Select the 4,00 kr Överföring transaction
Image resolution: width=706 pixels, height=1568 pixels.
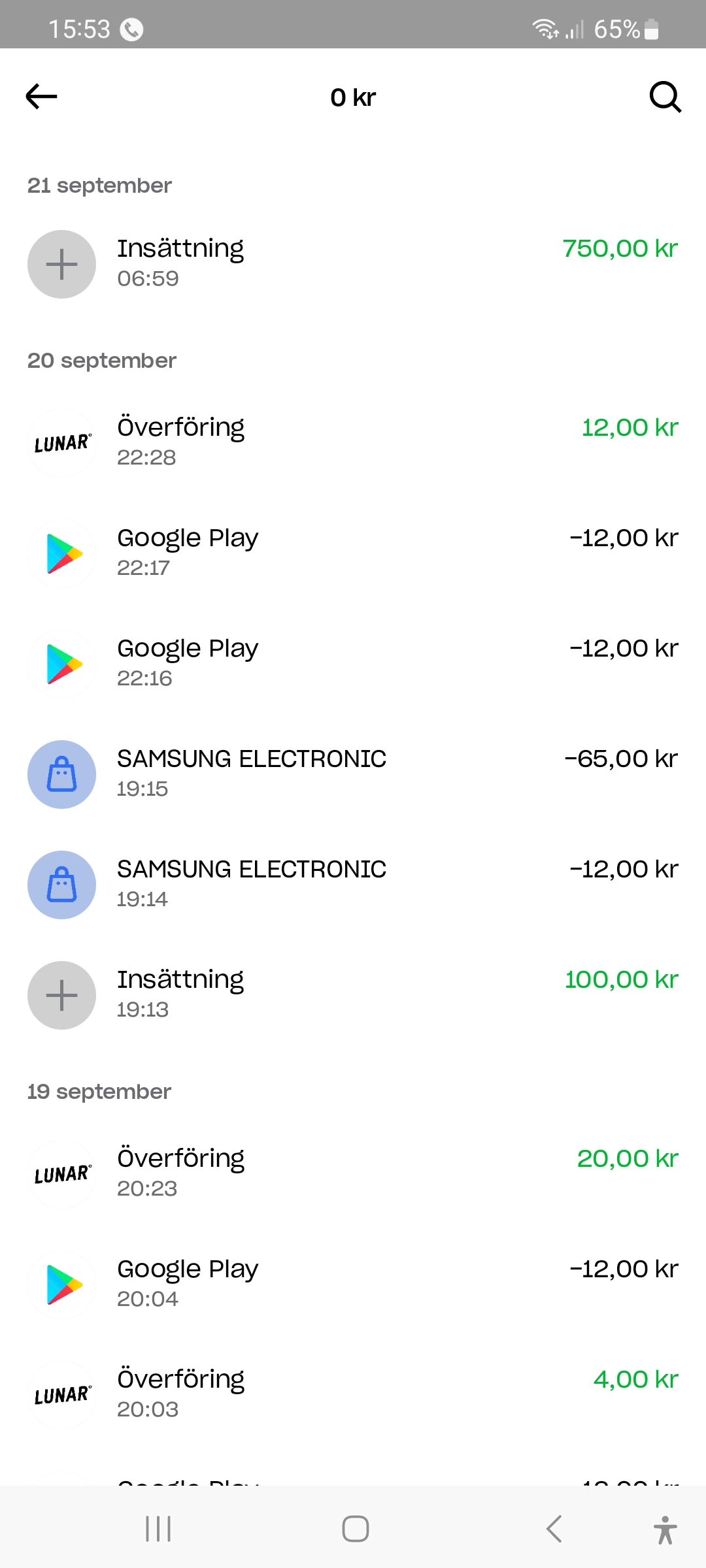(x=353, y=1394)
